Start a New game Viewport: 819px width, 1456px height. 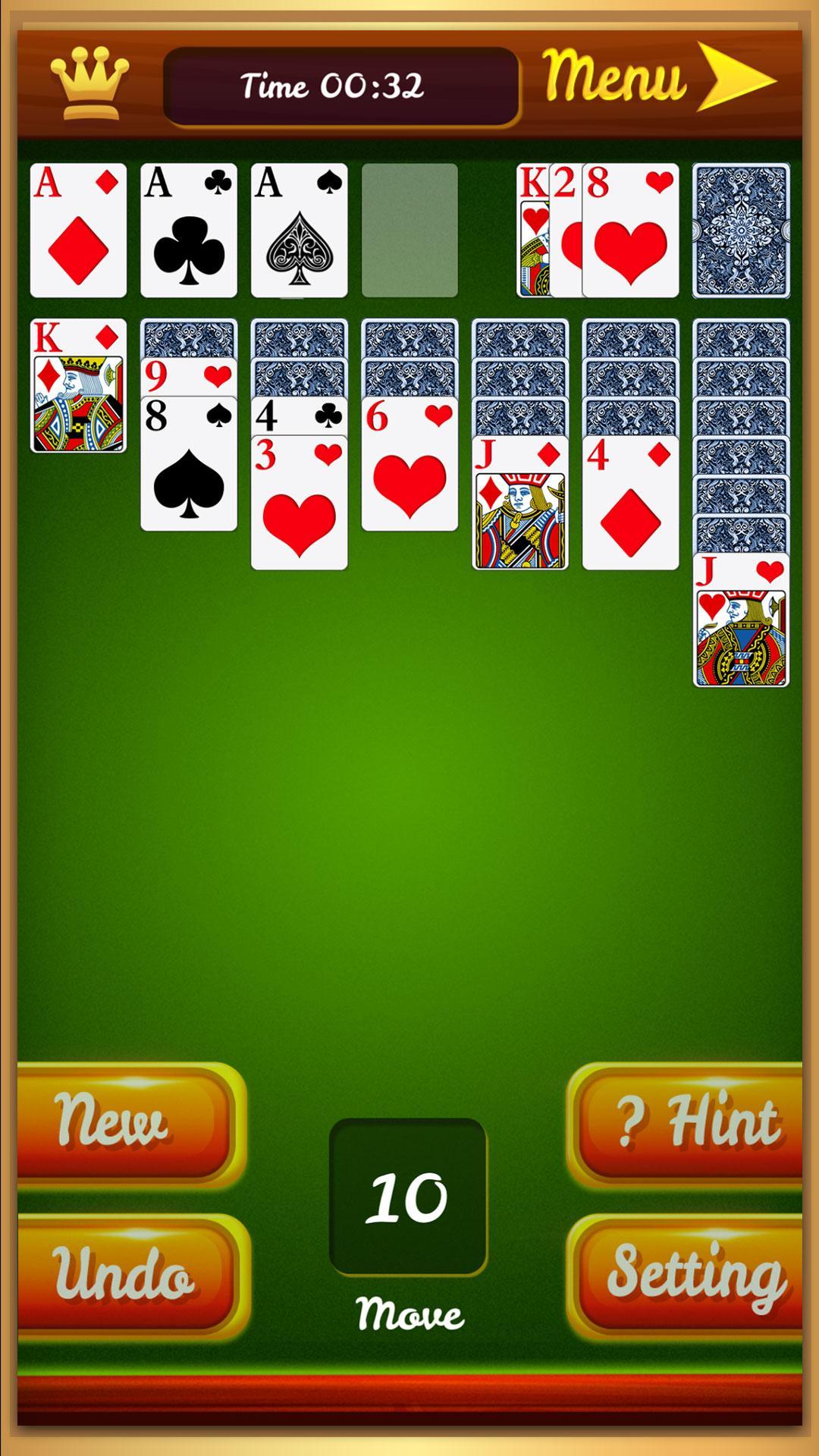121,1122
